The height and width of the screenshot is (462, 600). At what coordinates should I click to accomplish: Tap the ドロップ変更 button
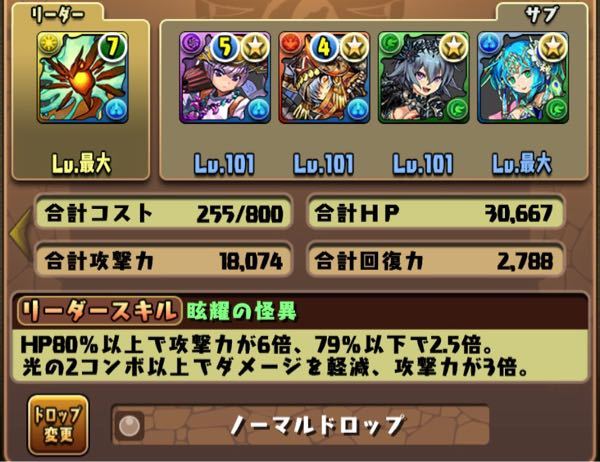tap(59, 424)
